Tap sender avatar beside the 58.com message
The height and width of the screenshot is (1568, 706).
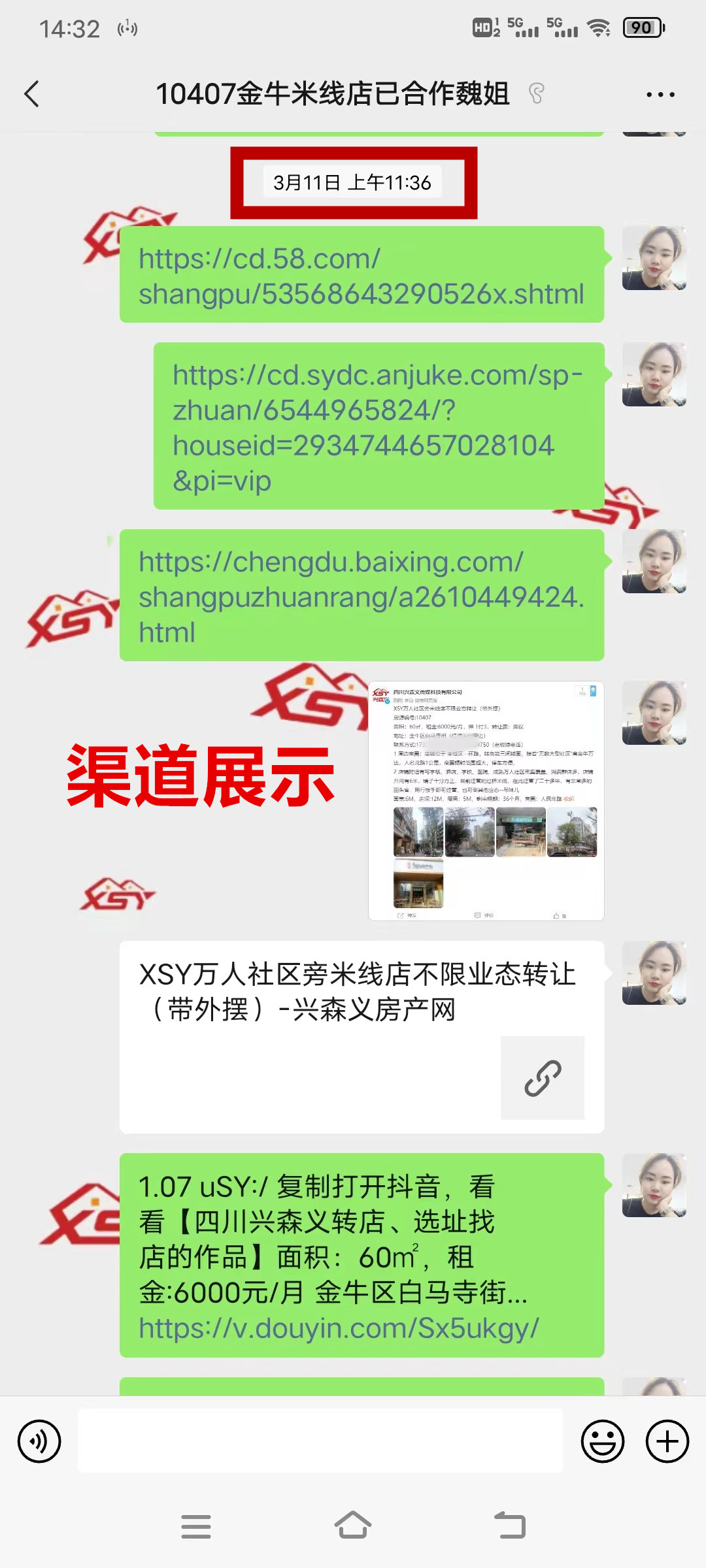point(654,259)
